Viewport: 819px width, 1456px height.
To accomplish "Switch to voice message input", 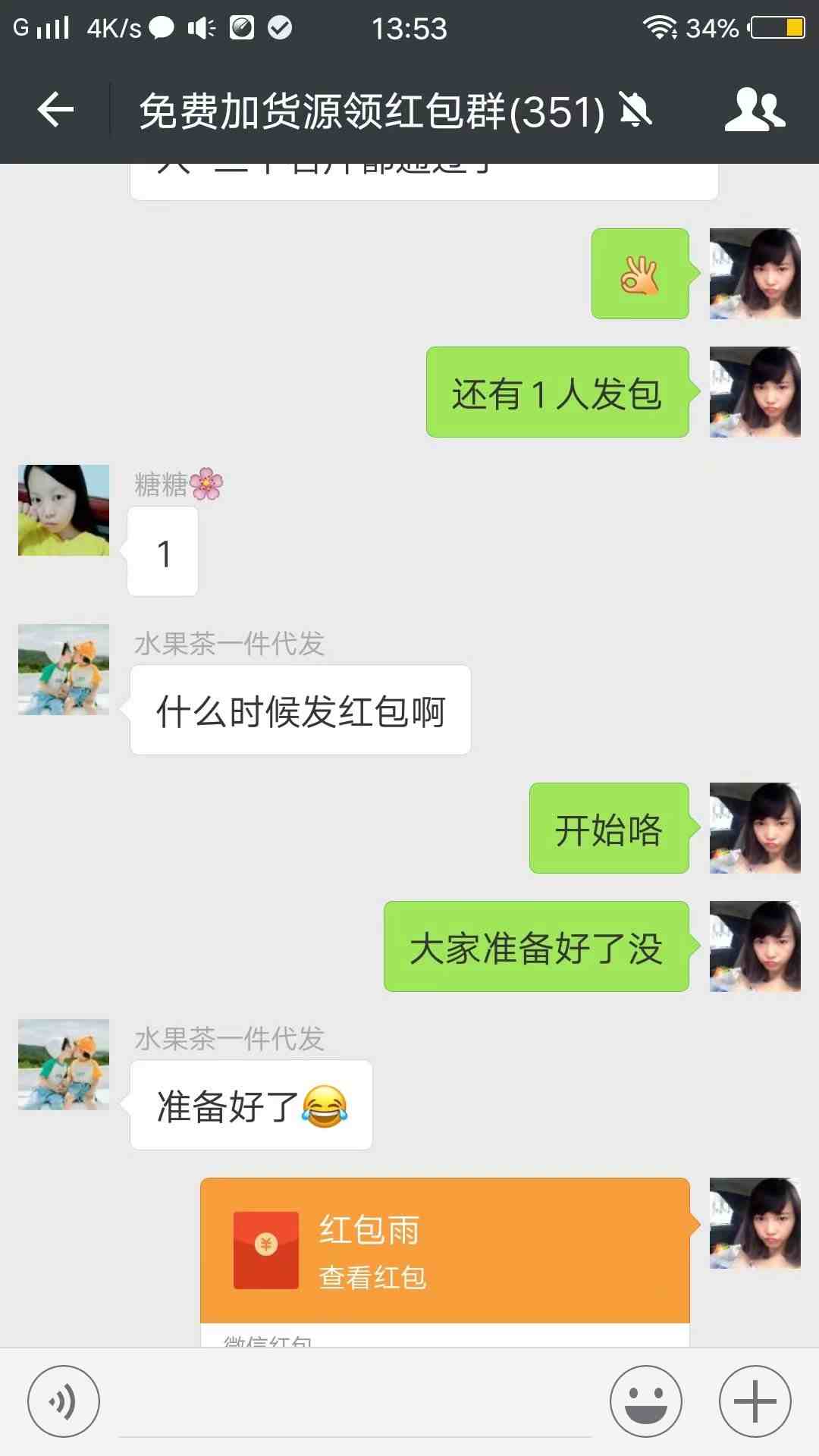I will click(64, 1401).
